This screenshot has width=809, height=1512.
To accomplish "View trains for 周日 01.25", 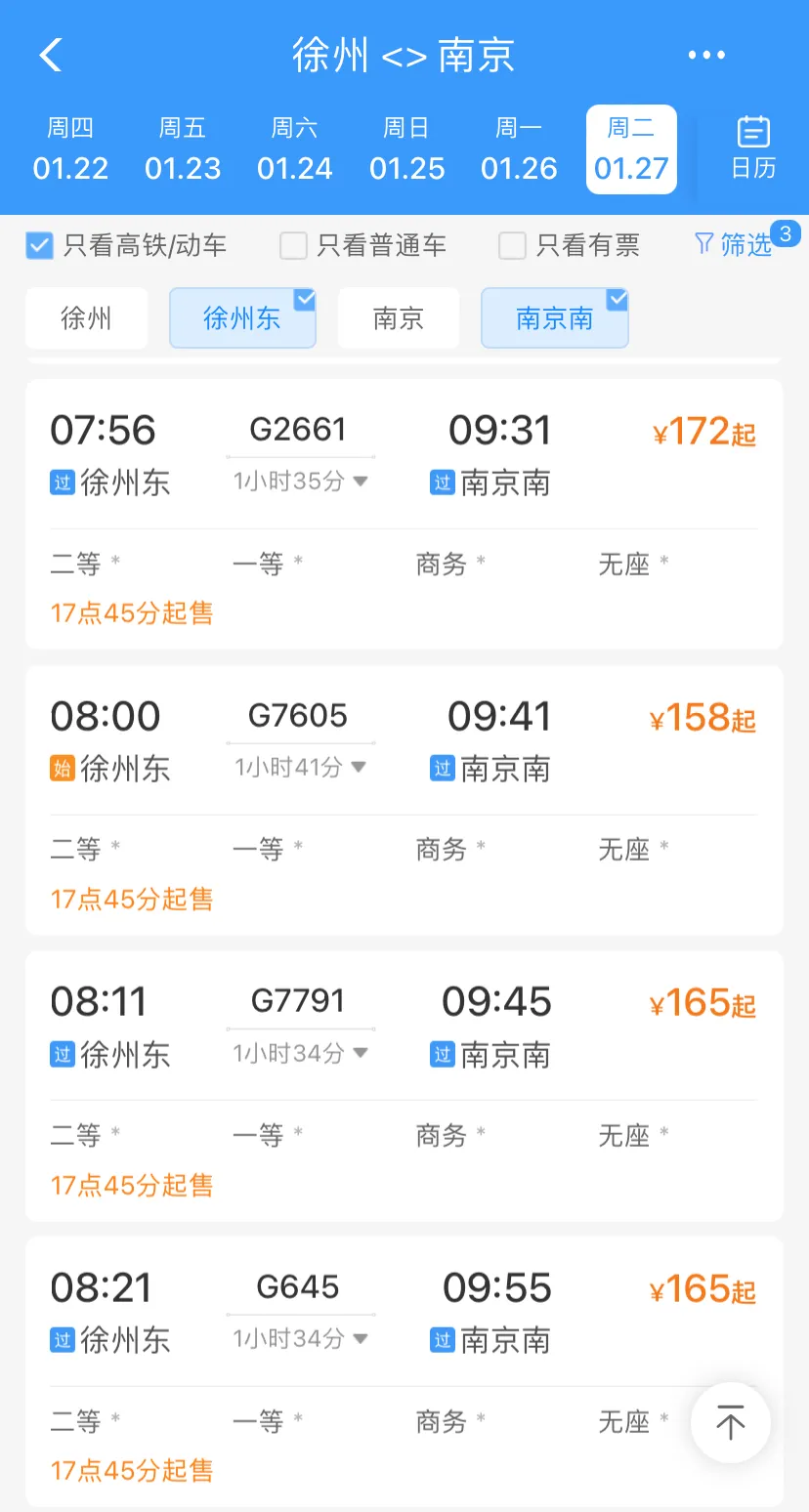I will pyautogui.click(x=406, y=149).
